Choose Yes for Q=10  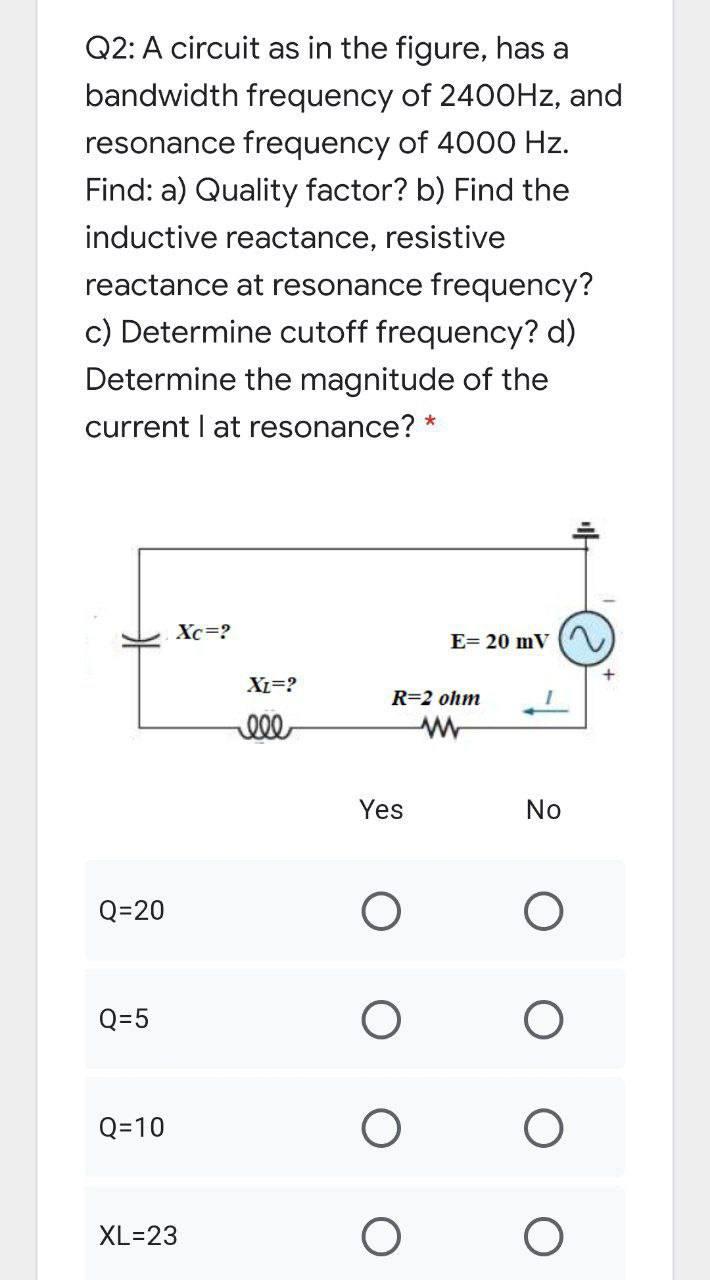pyautogui.click(x=381, y=1129)
